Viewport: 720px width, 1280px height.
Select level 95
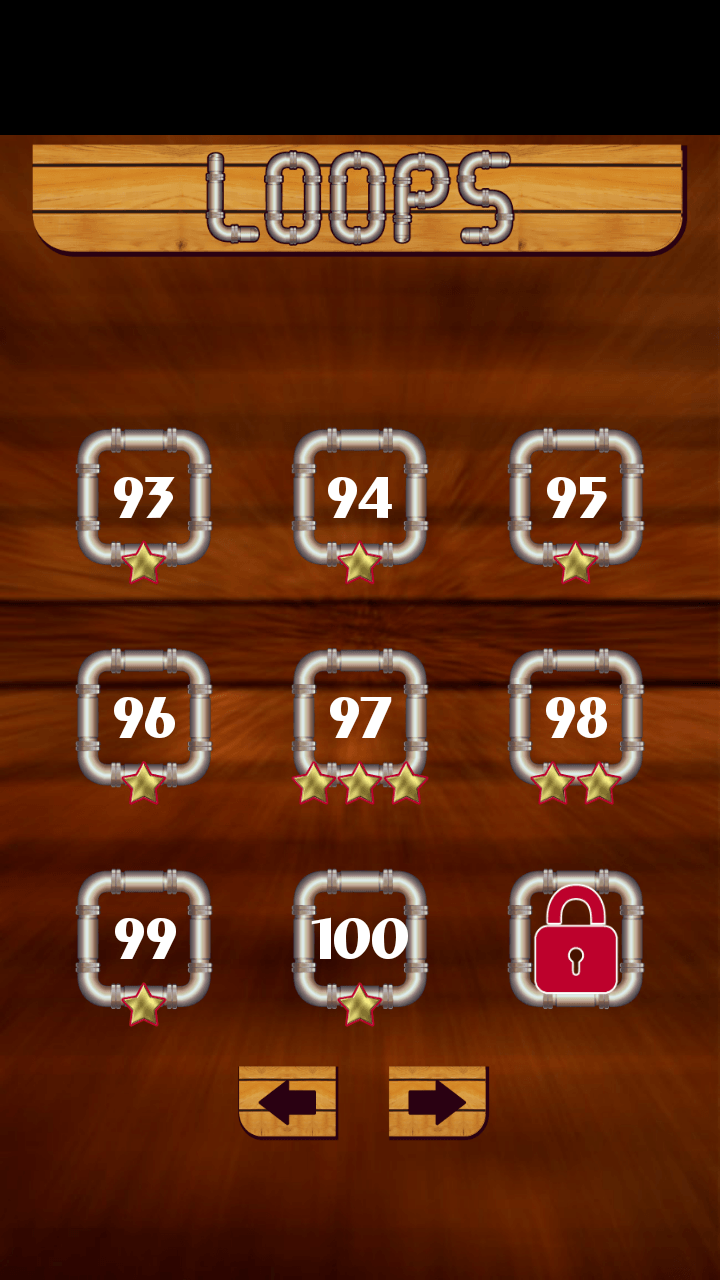point(576,498)
